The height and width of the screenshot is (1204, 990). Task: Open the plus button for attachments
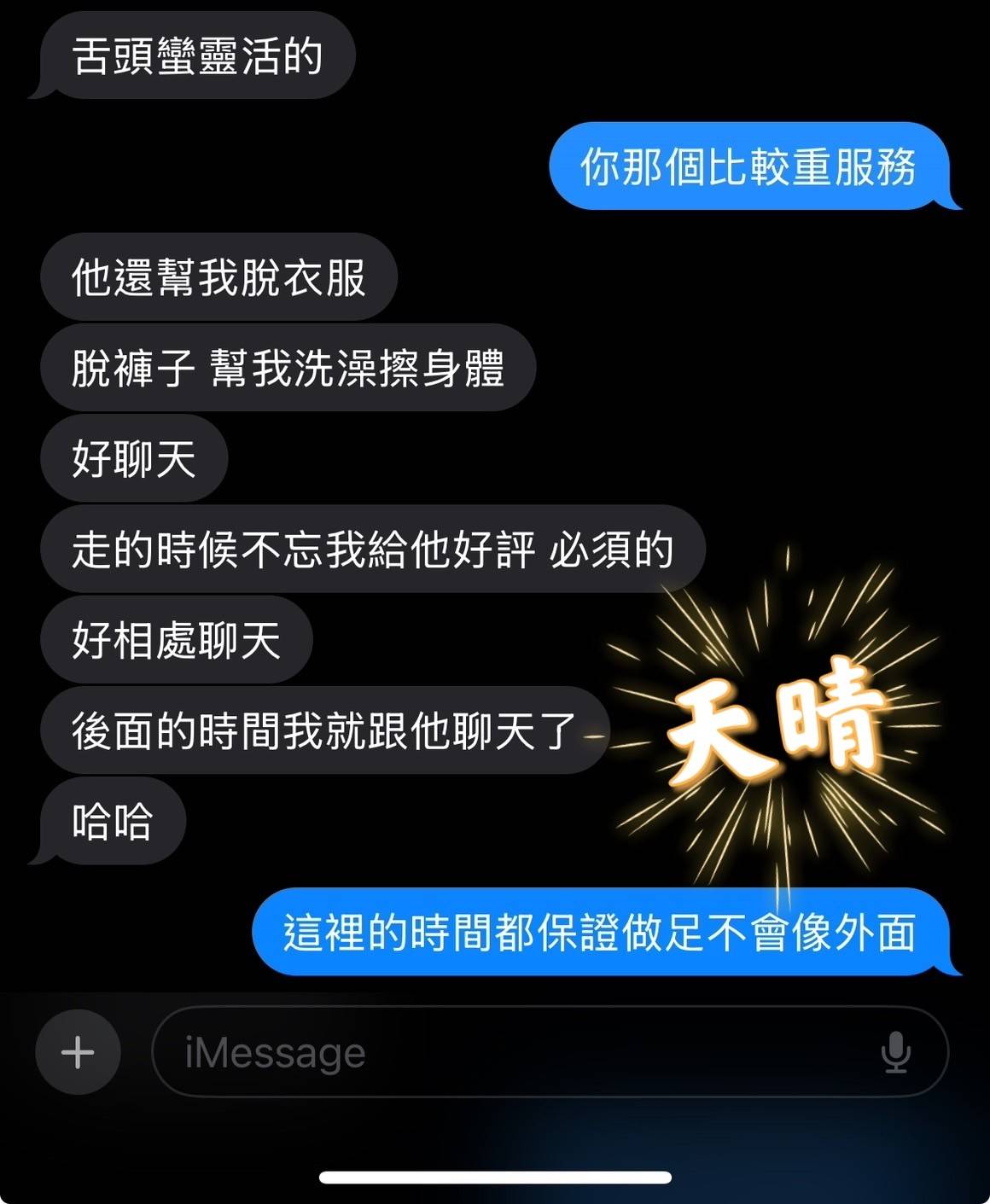click(x=77, y=1051)
